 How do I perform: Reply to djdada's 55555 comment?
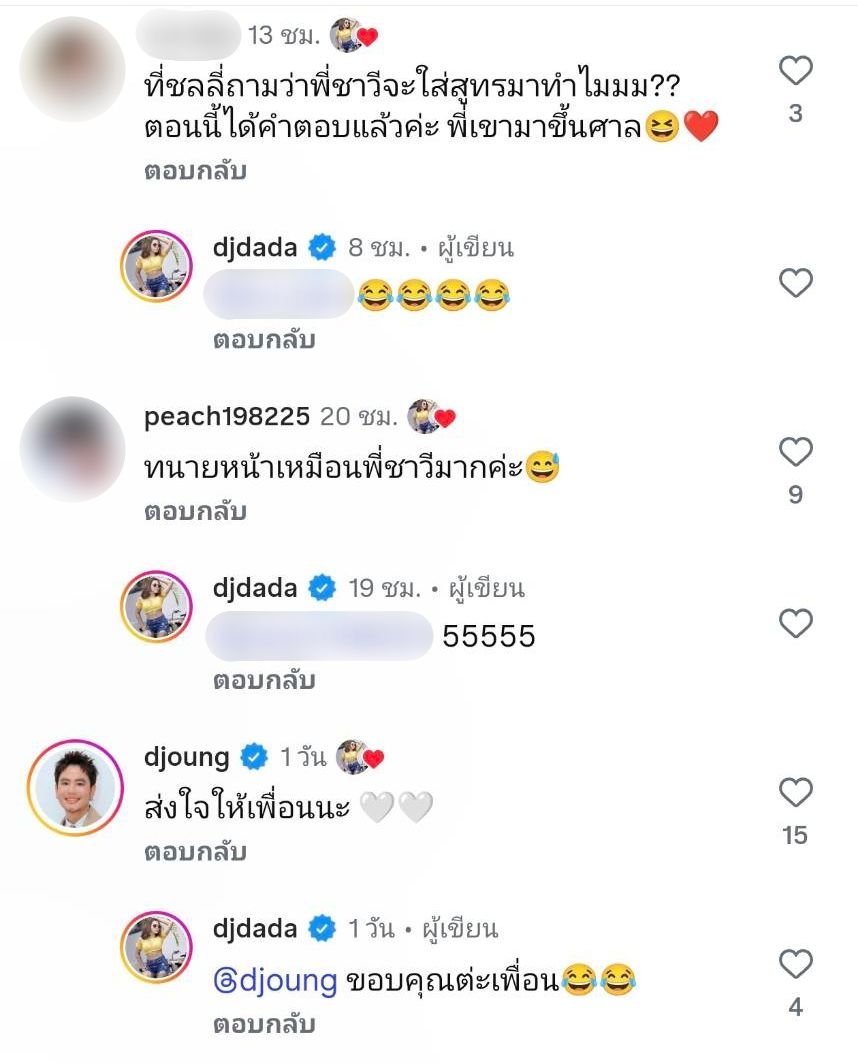coord(264,681)
